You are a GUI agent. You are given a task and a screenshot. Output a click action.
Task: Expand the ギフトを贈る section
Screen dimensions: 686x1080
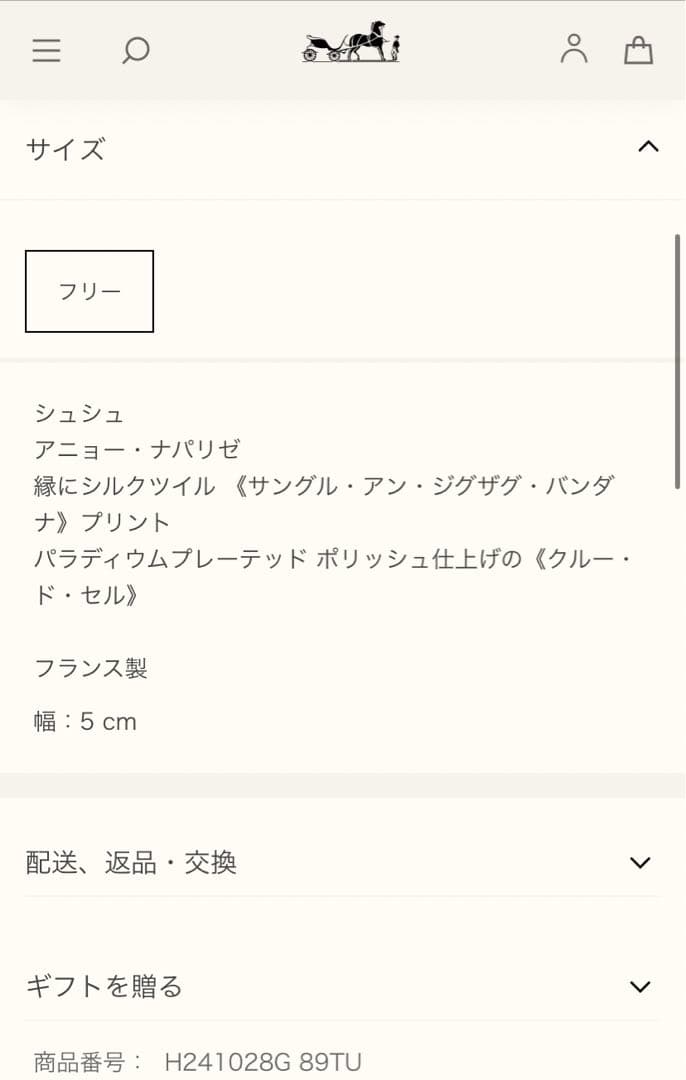(640, 987)
